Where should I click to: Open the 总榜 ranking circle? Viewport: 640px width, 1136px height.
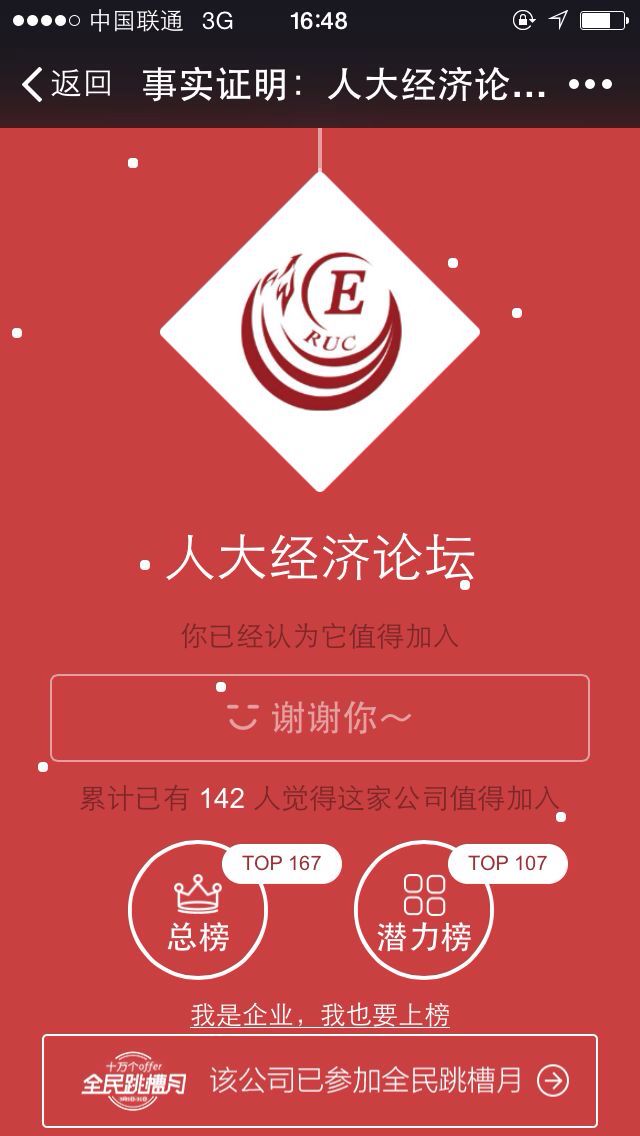pyautogui.click(x=198, y=910)
